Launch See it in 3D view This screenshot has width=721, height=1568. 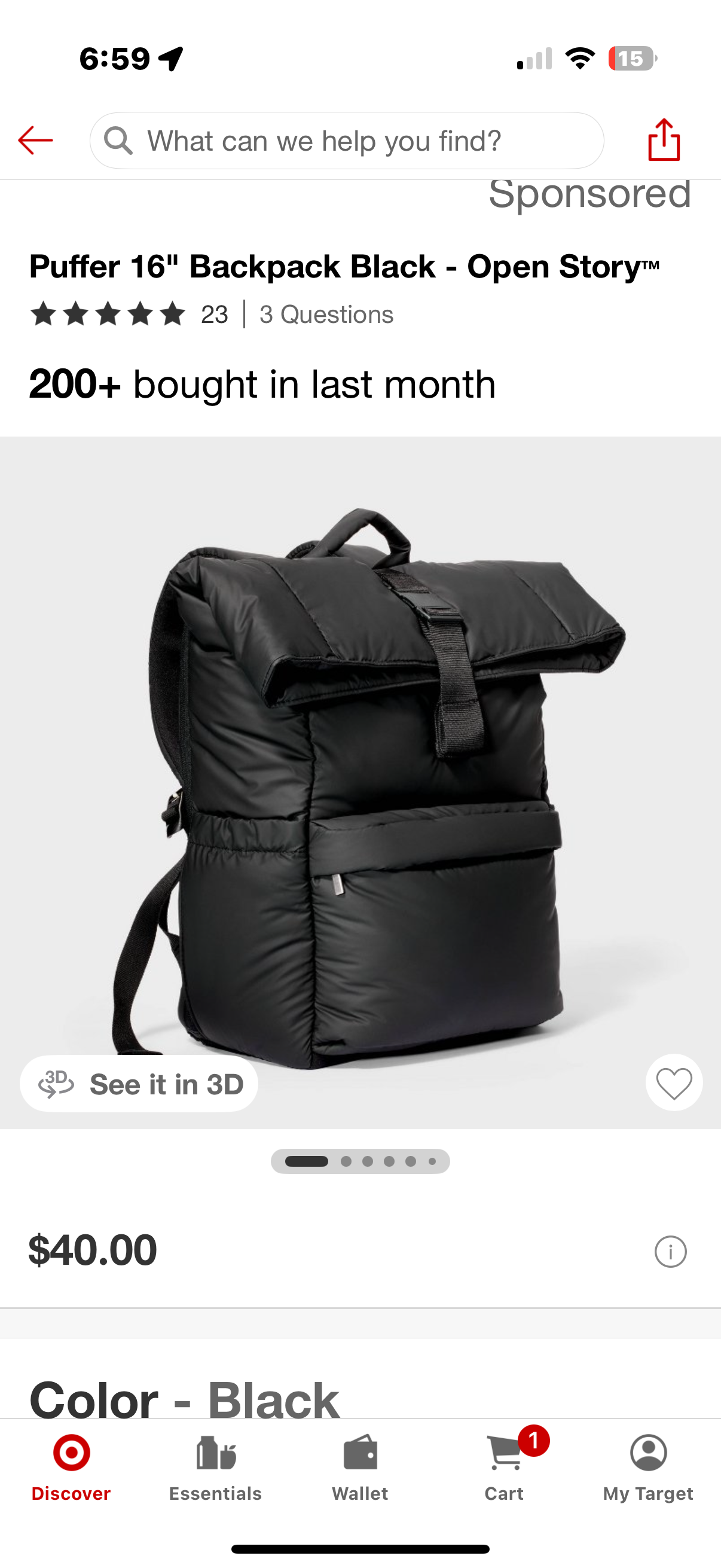(139, 1084)
